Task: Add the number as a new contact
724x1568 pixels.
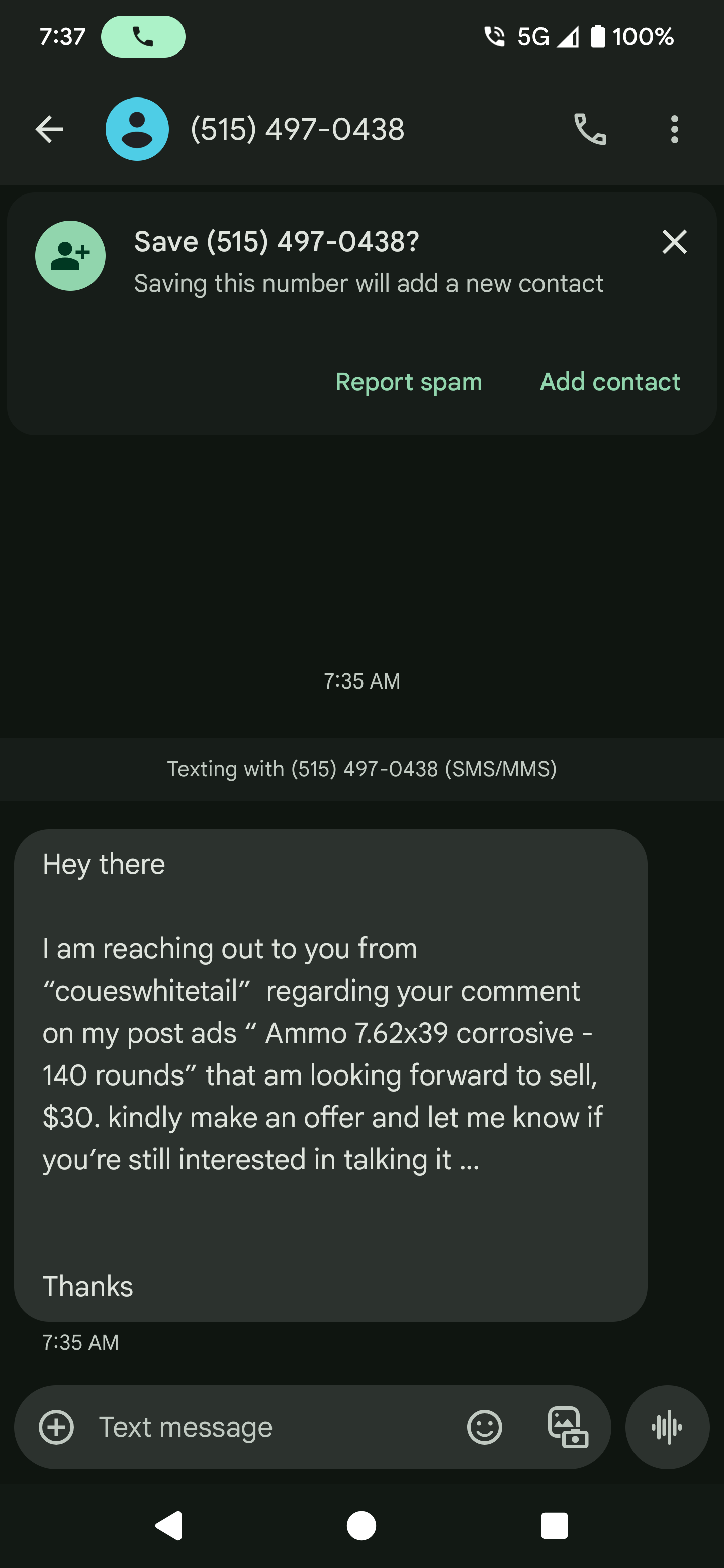Action: 609,382
